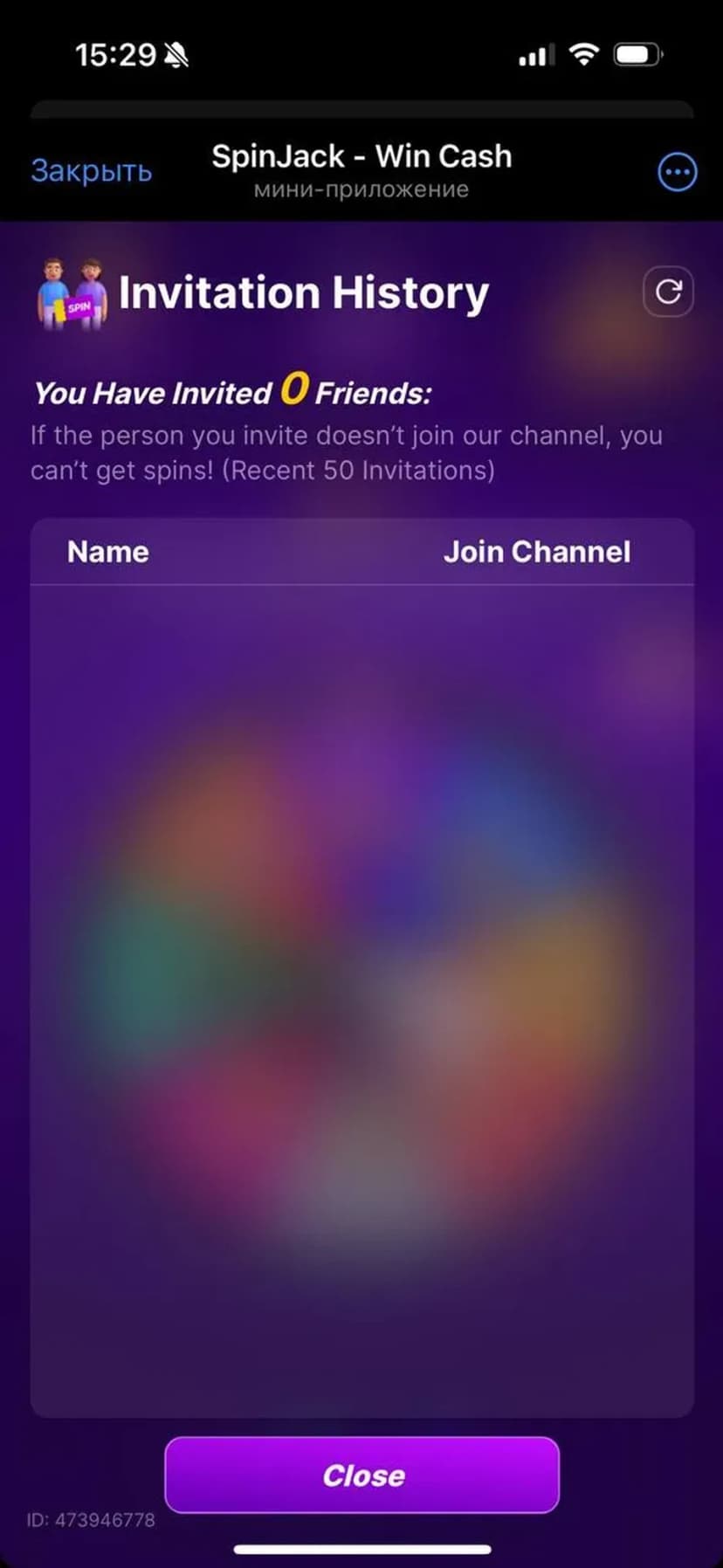Tap the purple Close button

(361, 1475)
